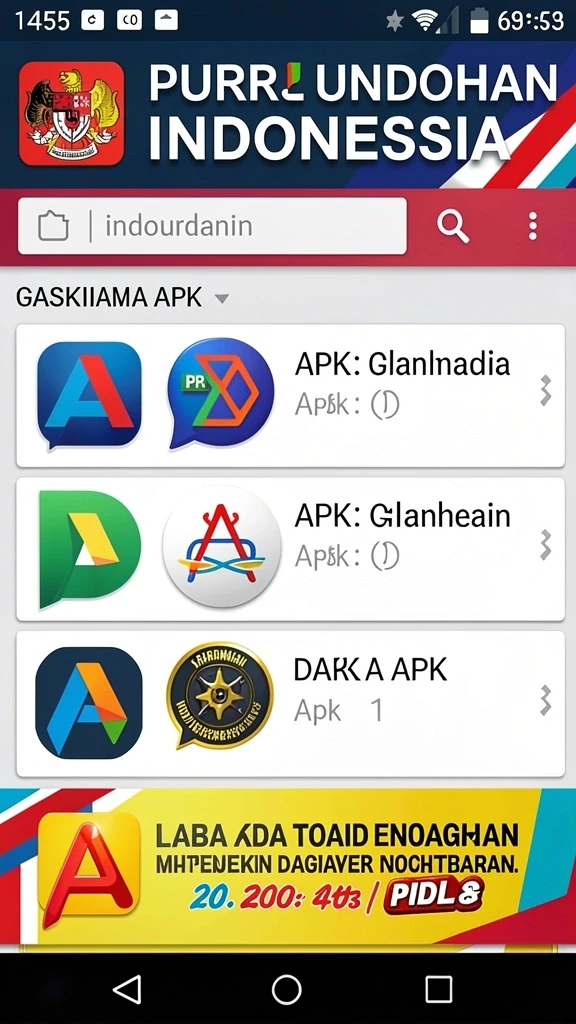This screenshot has height=1024, width=576.
Task: Open the APK: Glanheain row
Action: click(x=290, y=549)
